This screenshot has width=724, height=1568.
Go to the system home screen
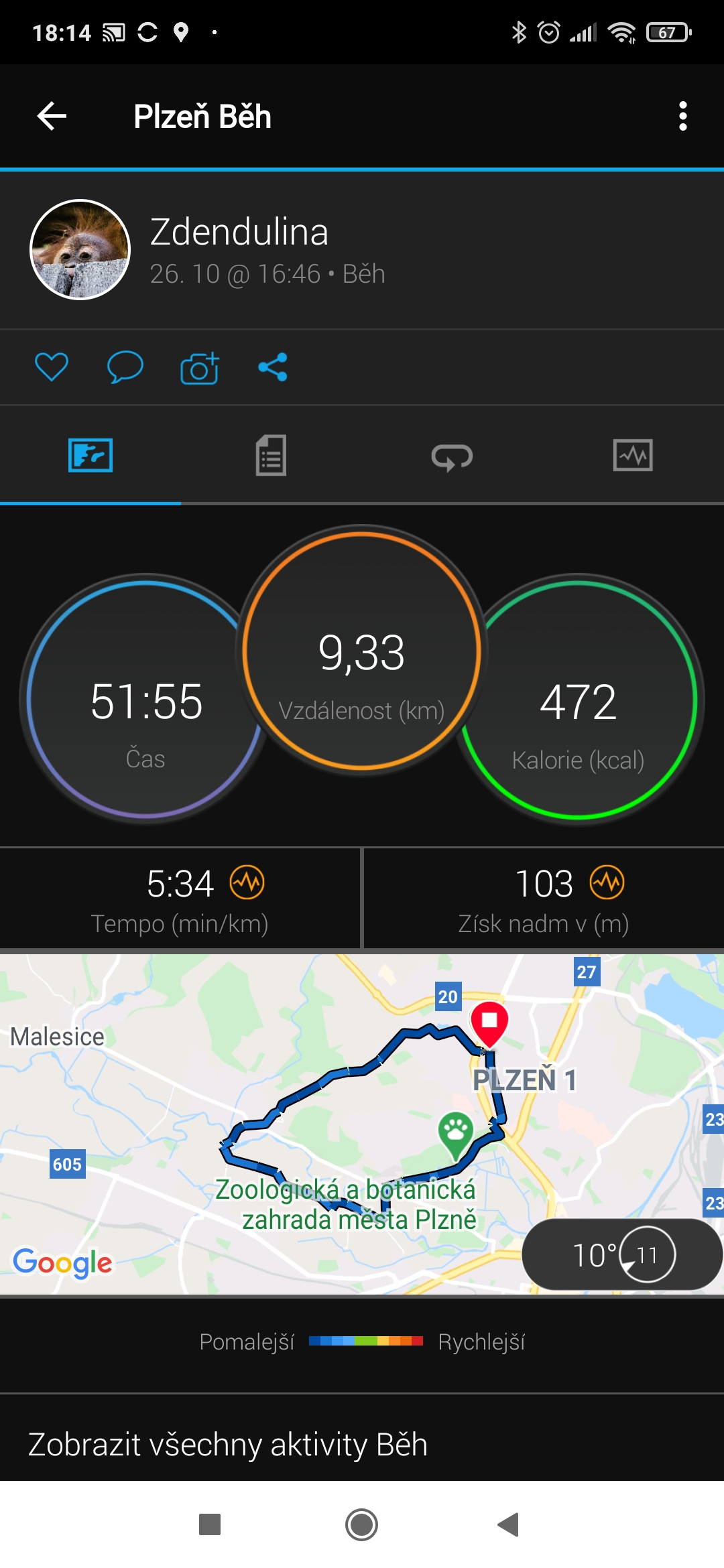tap(362, 1524)
